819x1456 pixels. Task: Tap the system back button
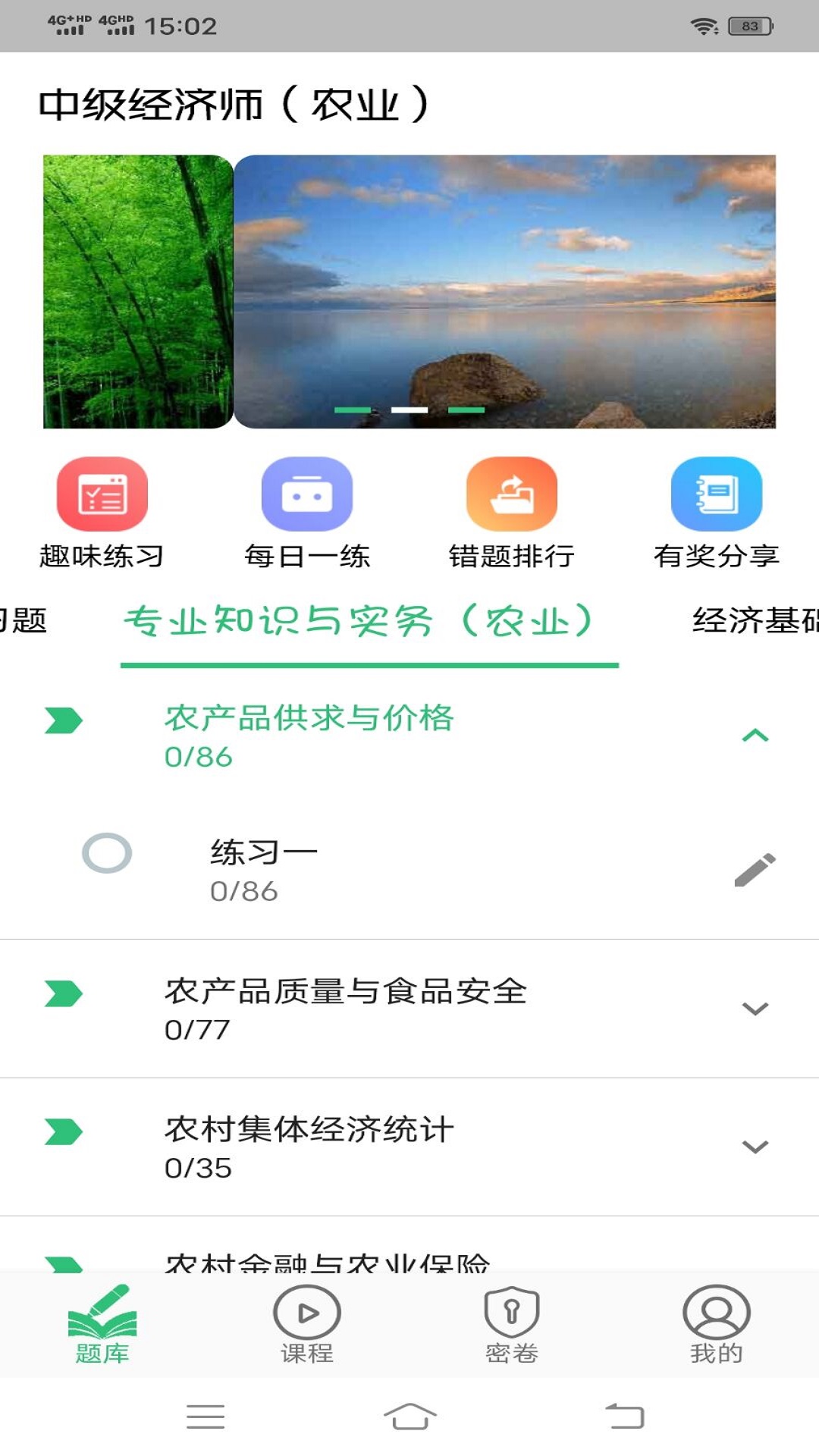tap(624, 1416)
